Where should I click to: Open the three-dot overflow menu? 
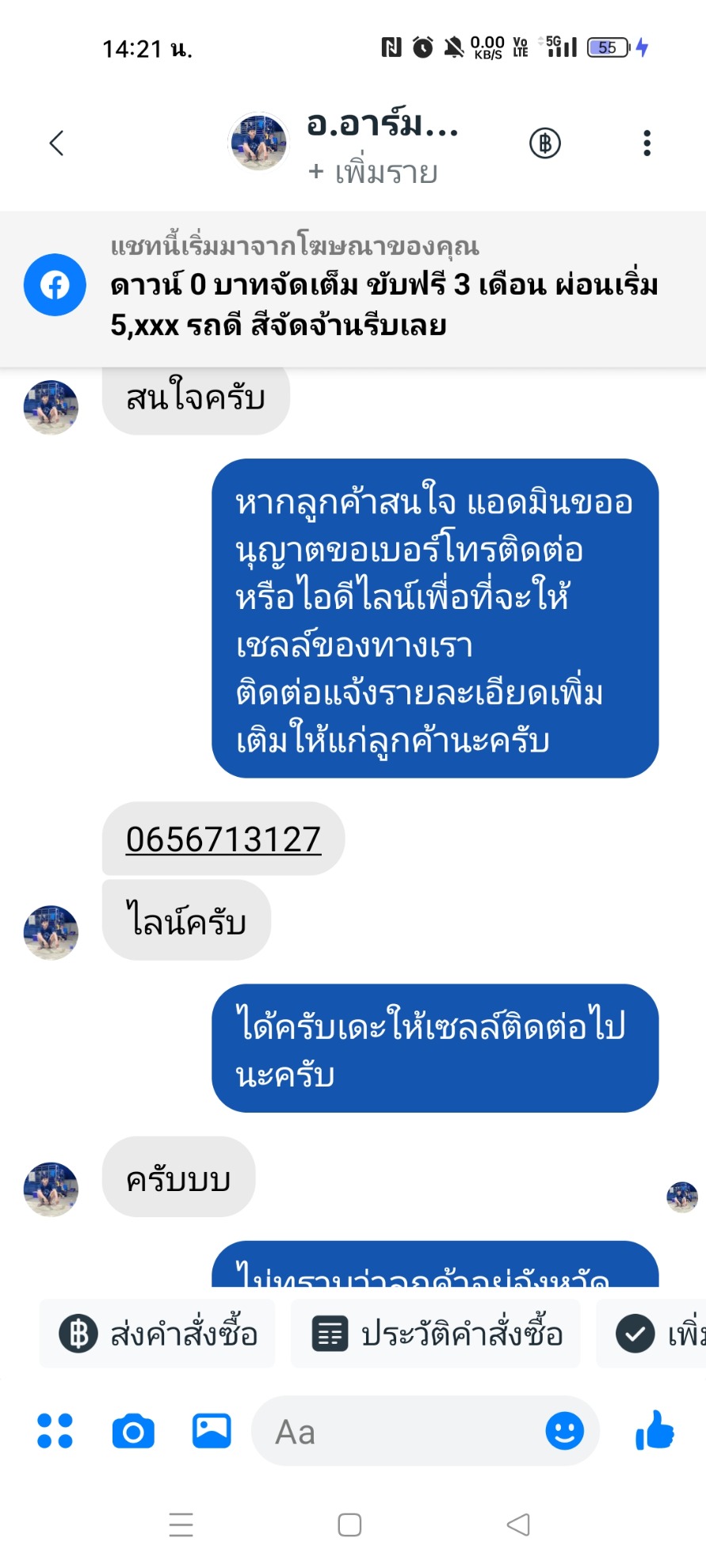click(647, 143)
